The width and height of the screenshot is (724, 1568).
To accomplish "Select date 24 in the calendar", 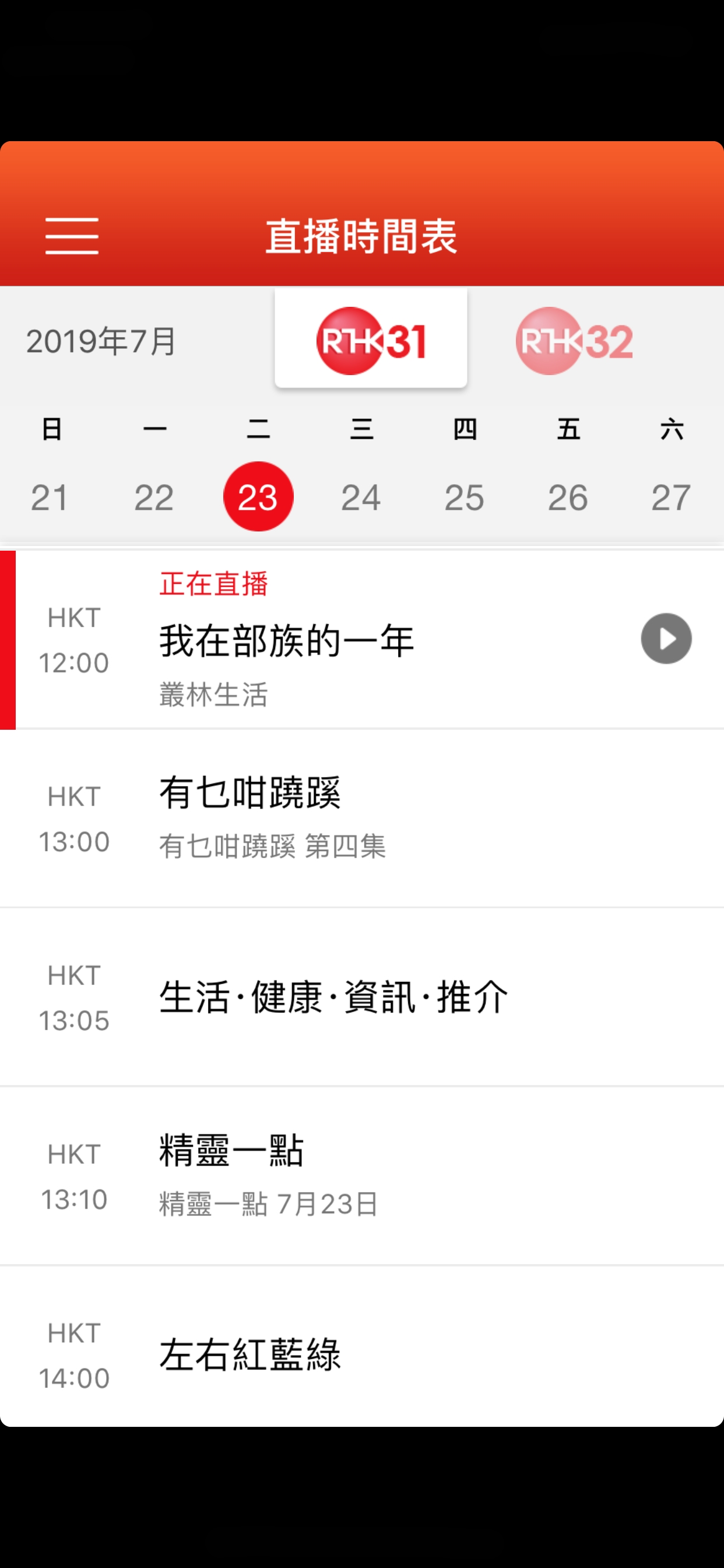I will click(361, 498).
